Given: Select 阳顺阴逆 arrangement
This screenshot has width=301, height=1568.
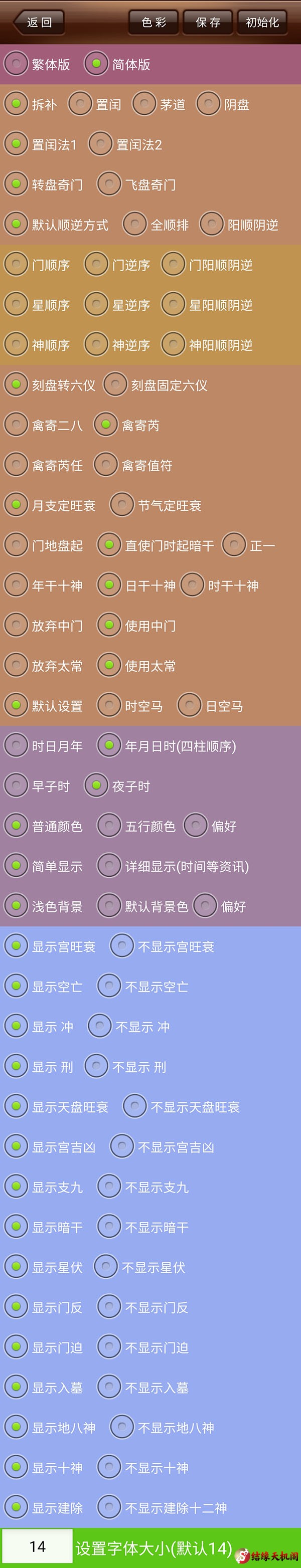Looking at the screenshot, I should tap(211, 225).
